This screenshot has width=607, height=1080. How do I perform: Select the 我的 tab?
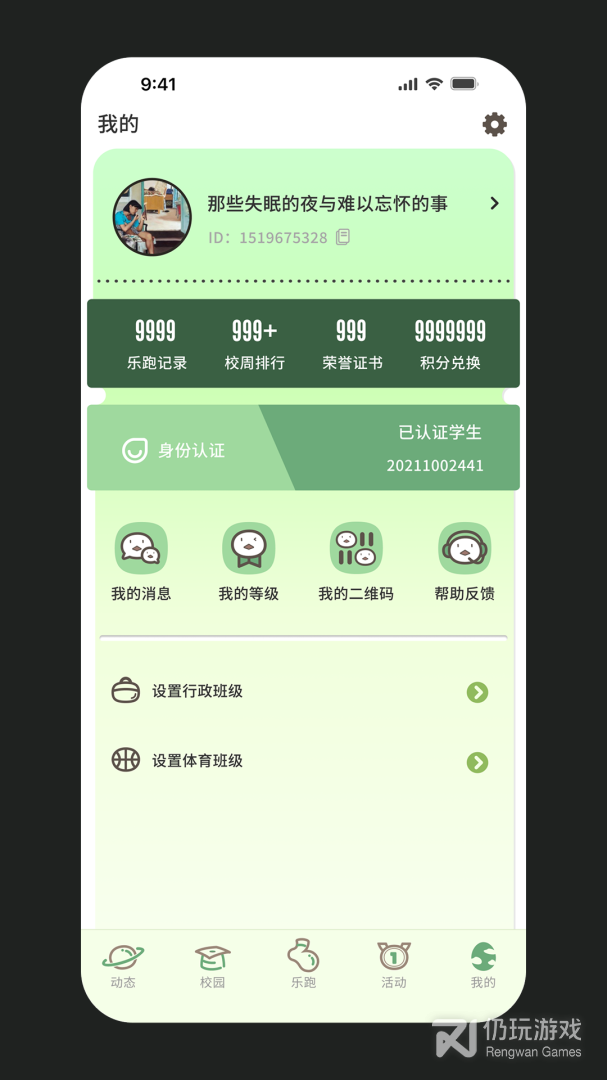click(483, 966)
